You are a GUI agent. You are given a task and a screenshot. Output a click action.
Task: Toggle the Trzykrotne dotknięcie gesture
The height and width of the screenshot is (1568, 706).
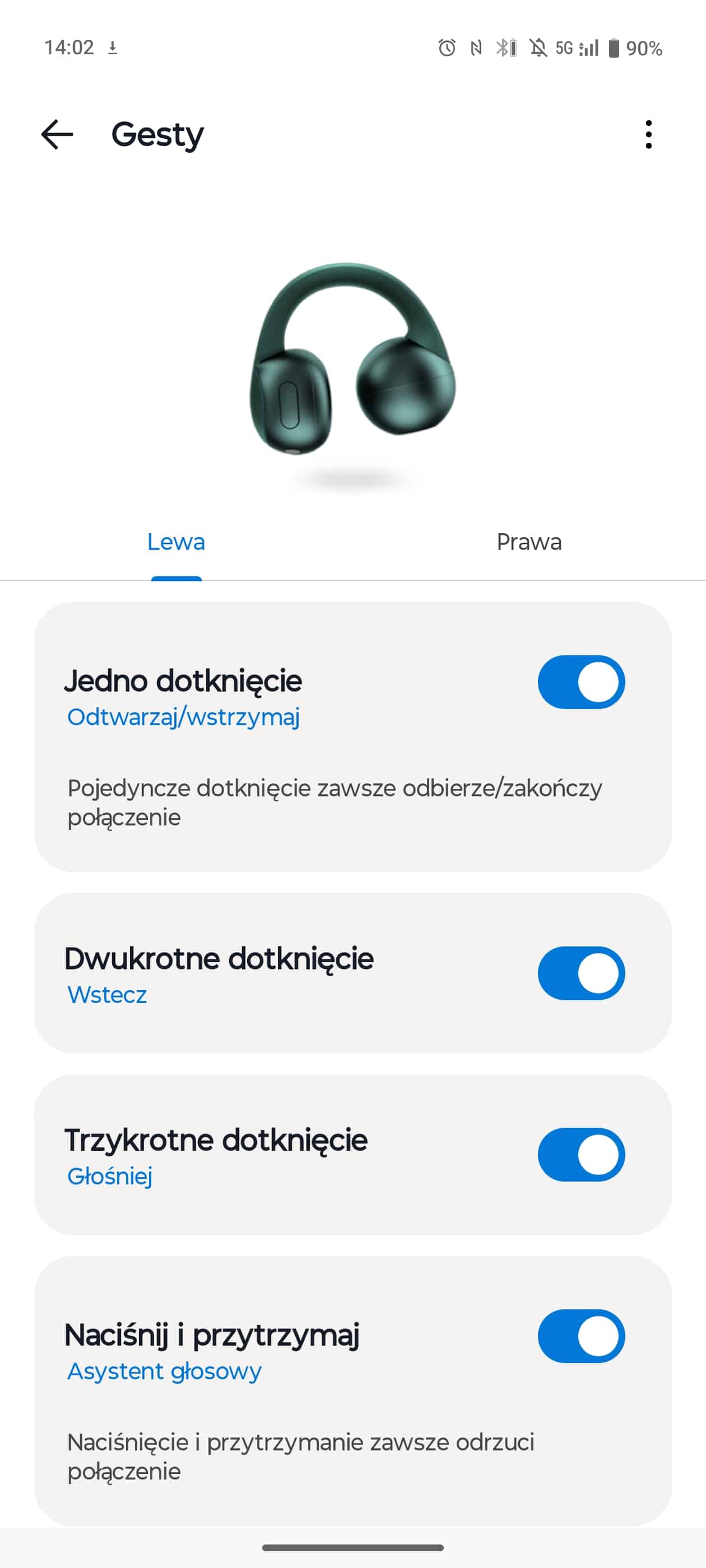(580, 1155)
